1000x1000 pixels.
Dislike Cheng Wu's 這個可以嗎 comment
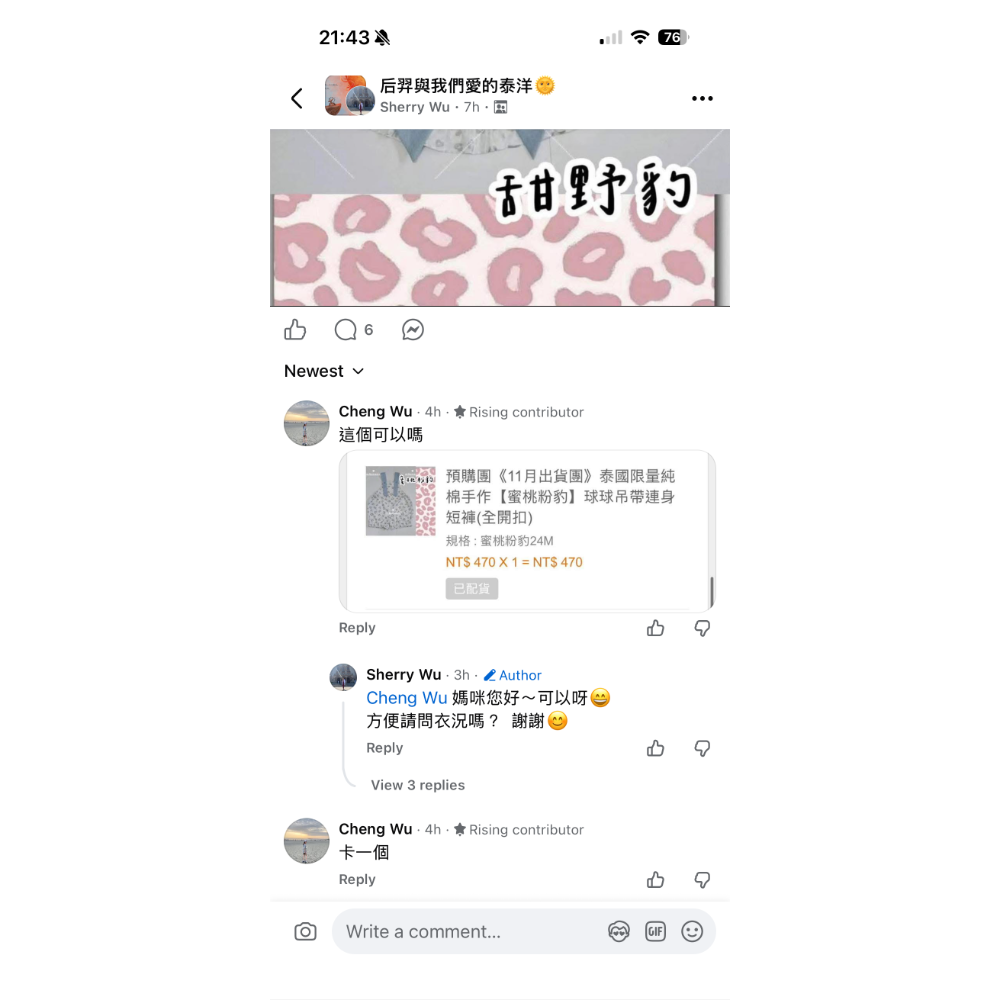(703, 628)
